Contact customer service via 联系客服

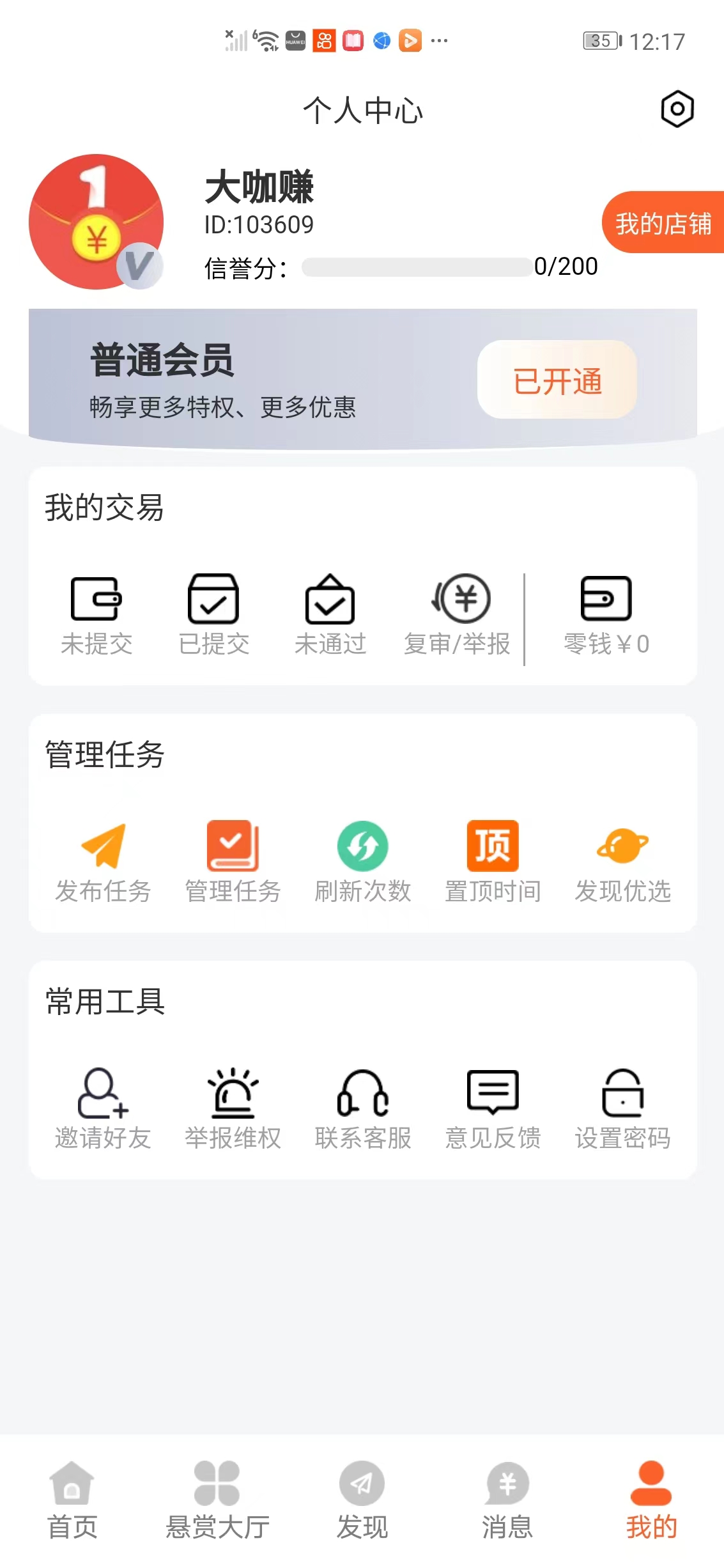tap(362, 1106)
